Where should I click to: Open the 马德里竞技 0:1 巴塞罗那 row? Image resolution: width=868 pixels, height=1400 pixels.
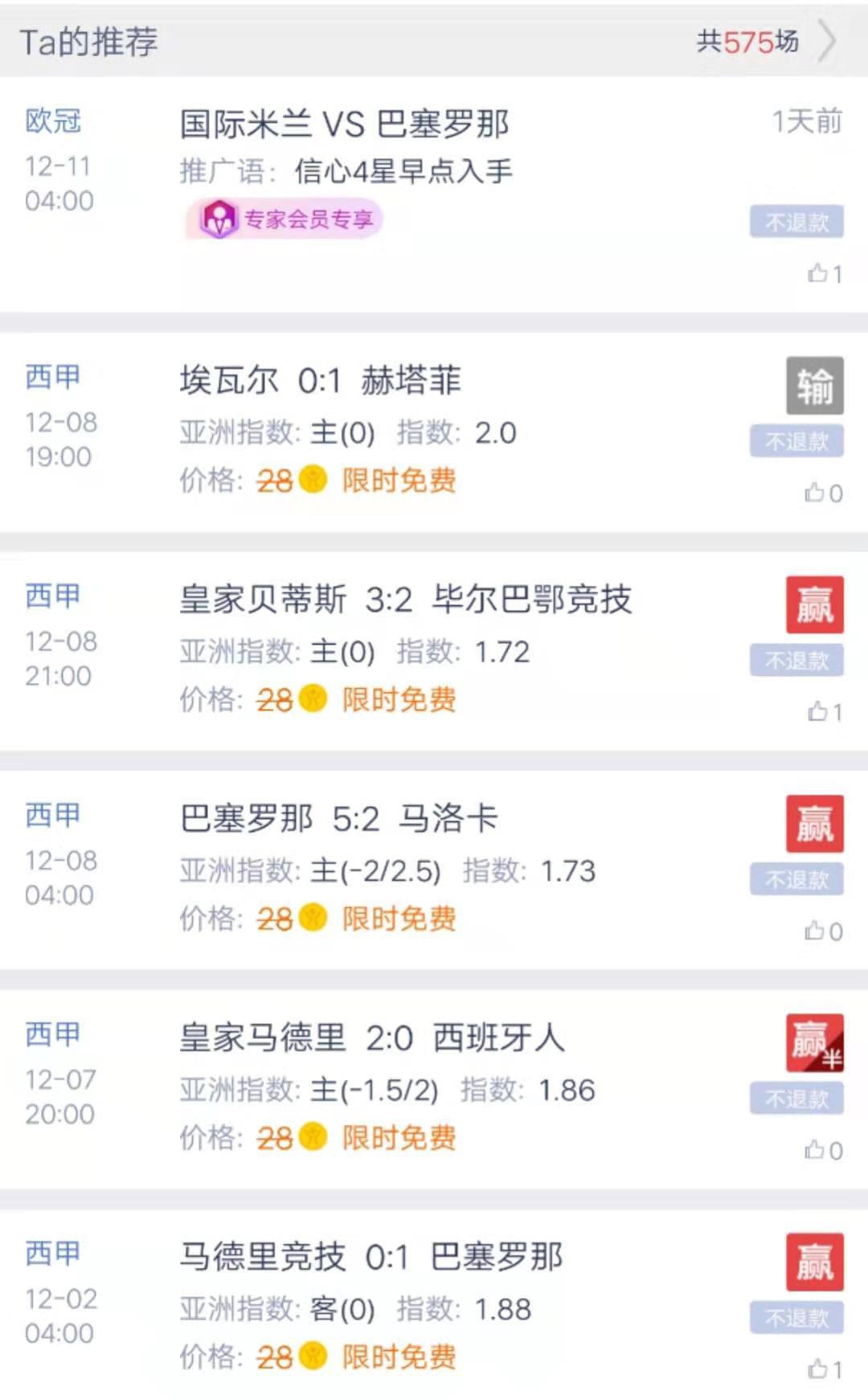coord(434,1305)
